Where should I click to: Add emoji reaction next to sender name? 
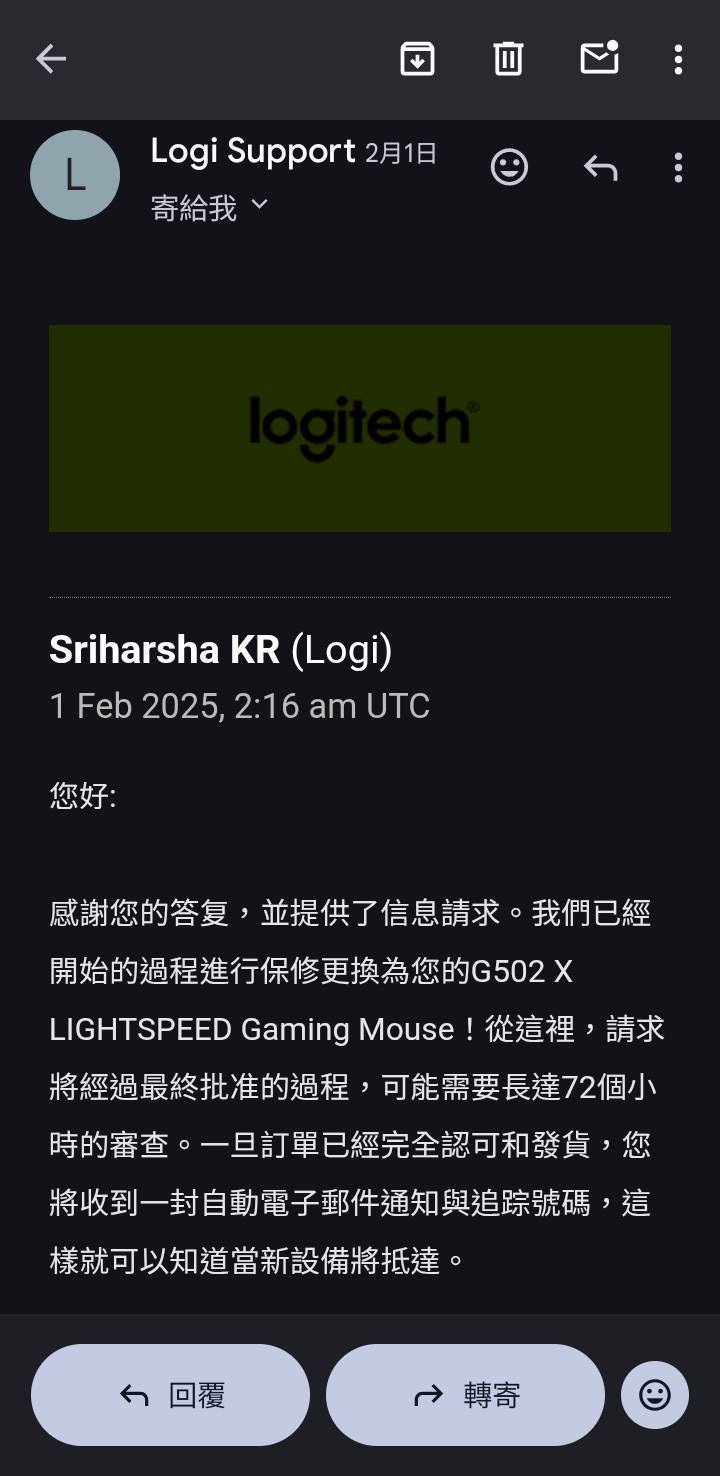[x=509, y=167]
